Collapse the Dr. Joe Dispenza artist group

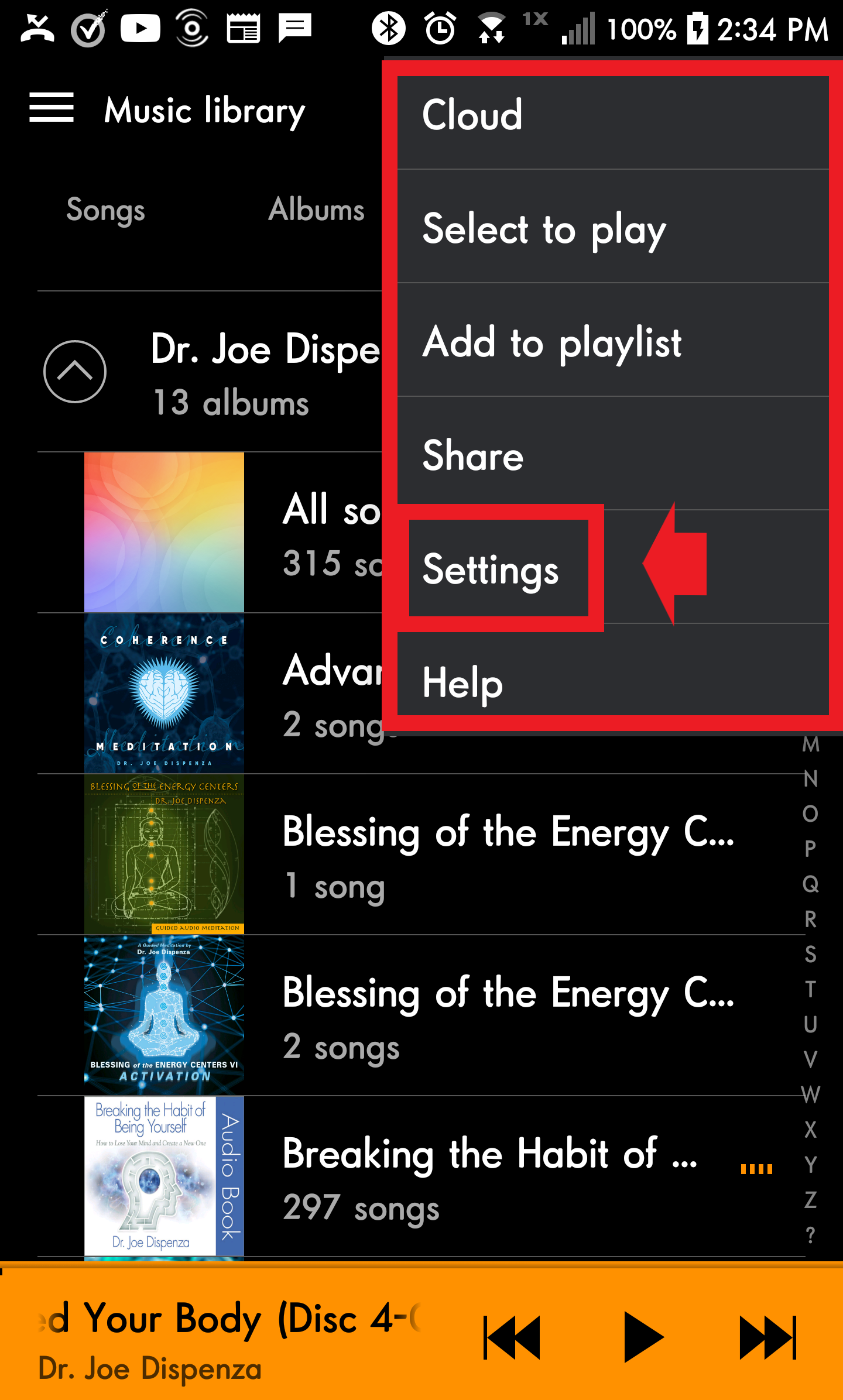coord(75,372)
